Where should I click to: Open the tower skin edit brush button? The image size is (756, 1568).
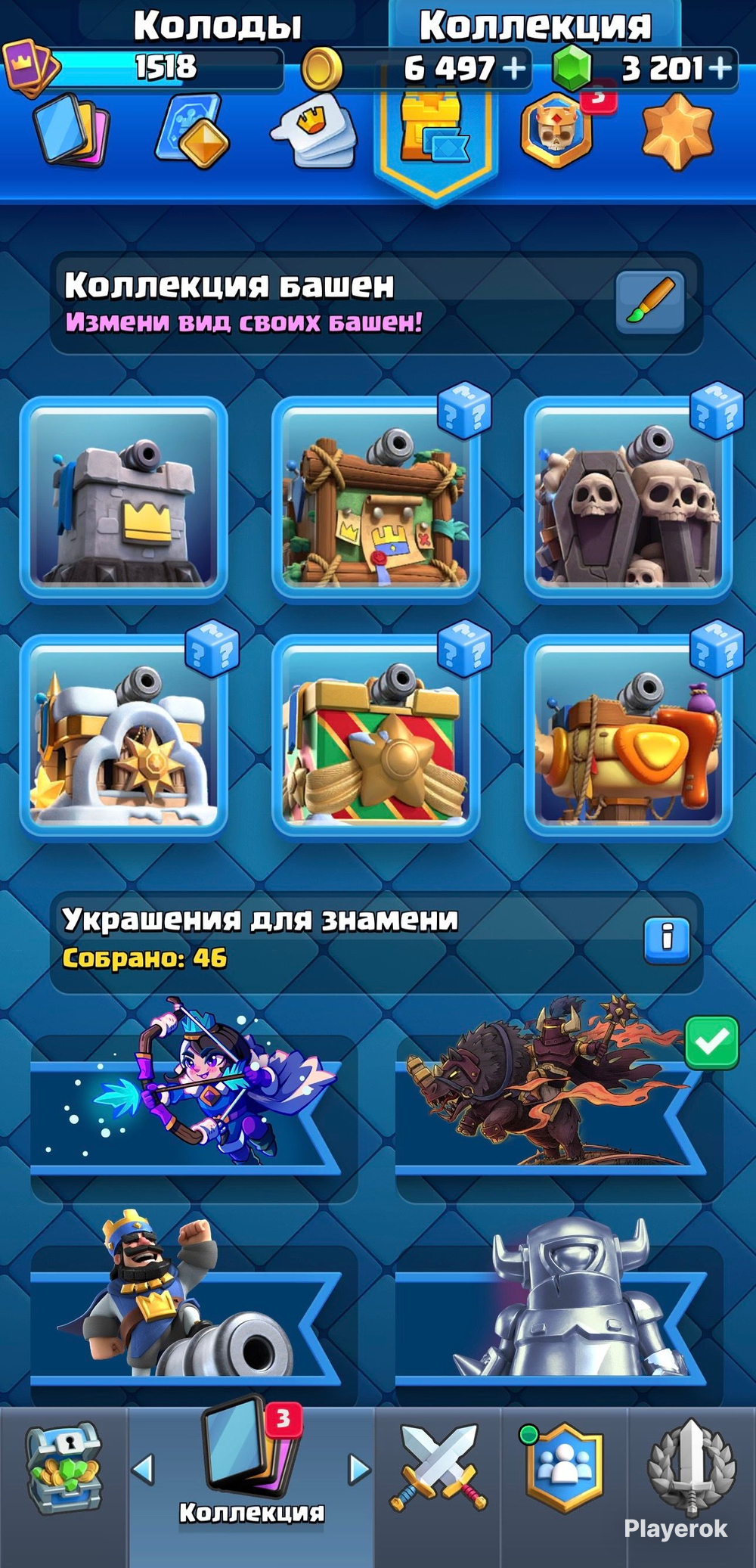point(650,302)
